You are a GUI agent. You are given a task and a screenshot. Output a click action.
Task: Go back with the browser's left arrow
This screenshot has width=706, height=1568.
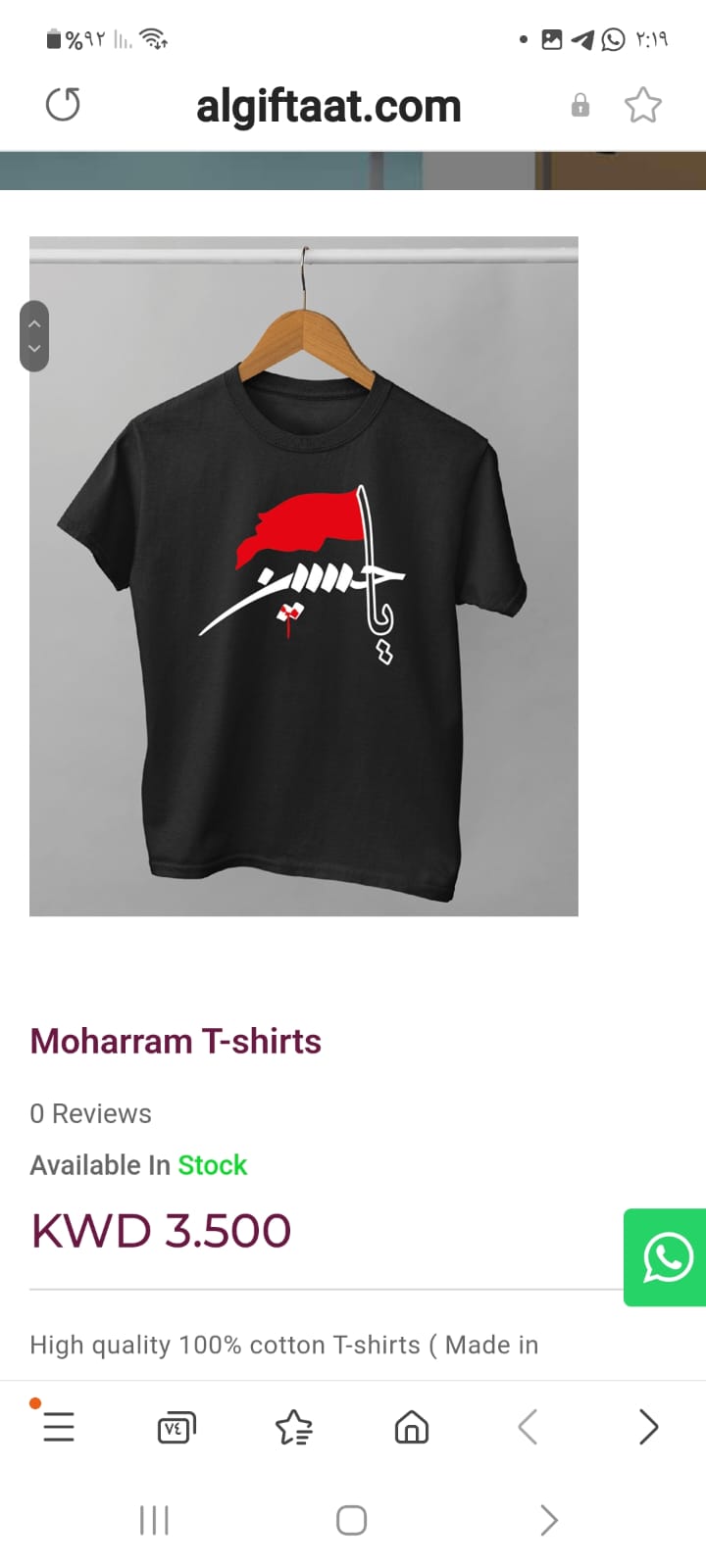coord(528,1427)
